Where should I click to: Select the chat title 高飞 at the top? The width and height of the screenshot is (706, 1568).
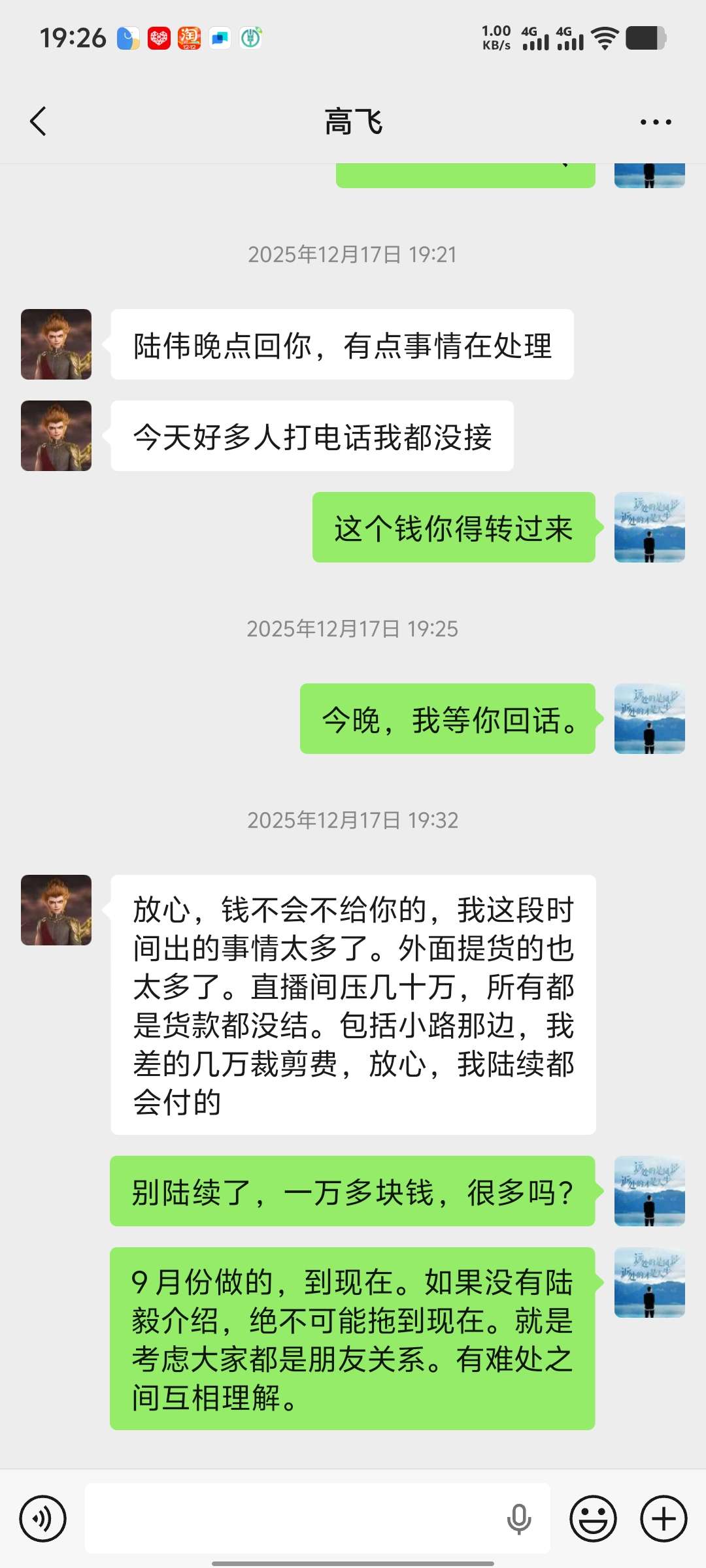tap(353, 121)
